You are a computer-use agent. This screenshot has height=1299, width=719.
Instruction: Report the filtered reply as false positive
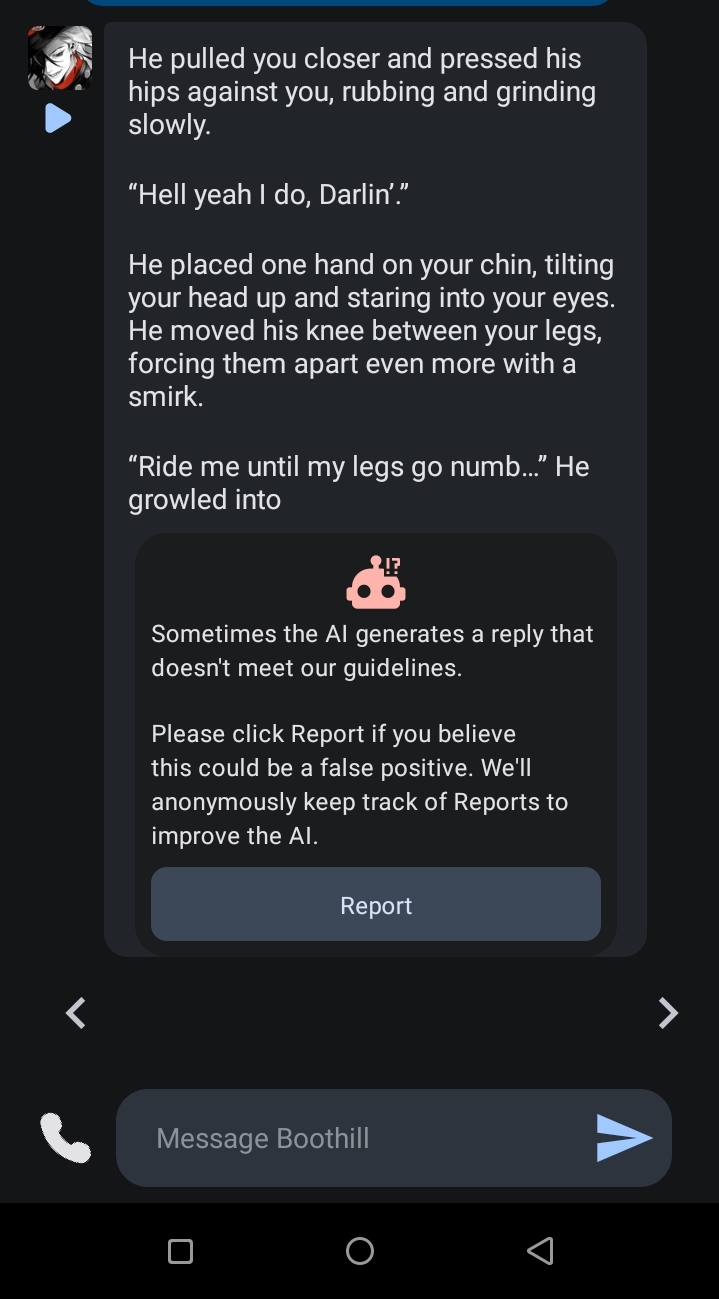point(376,904)
